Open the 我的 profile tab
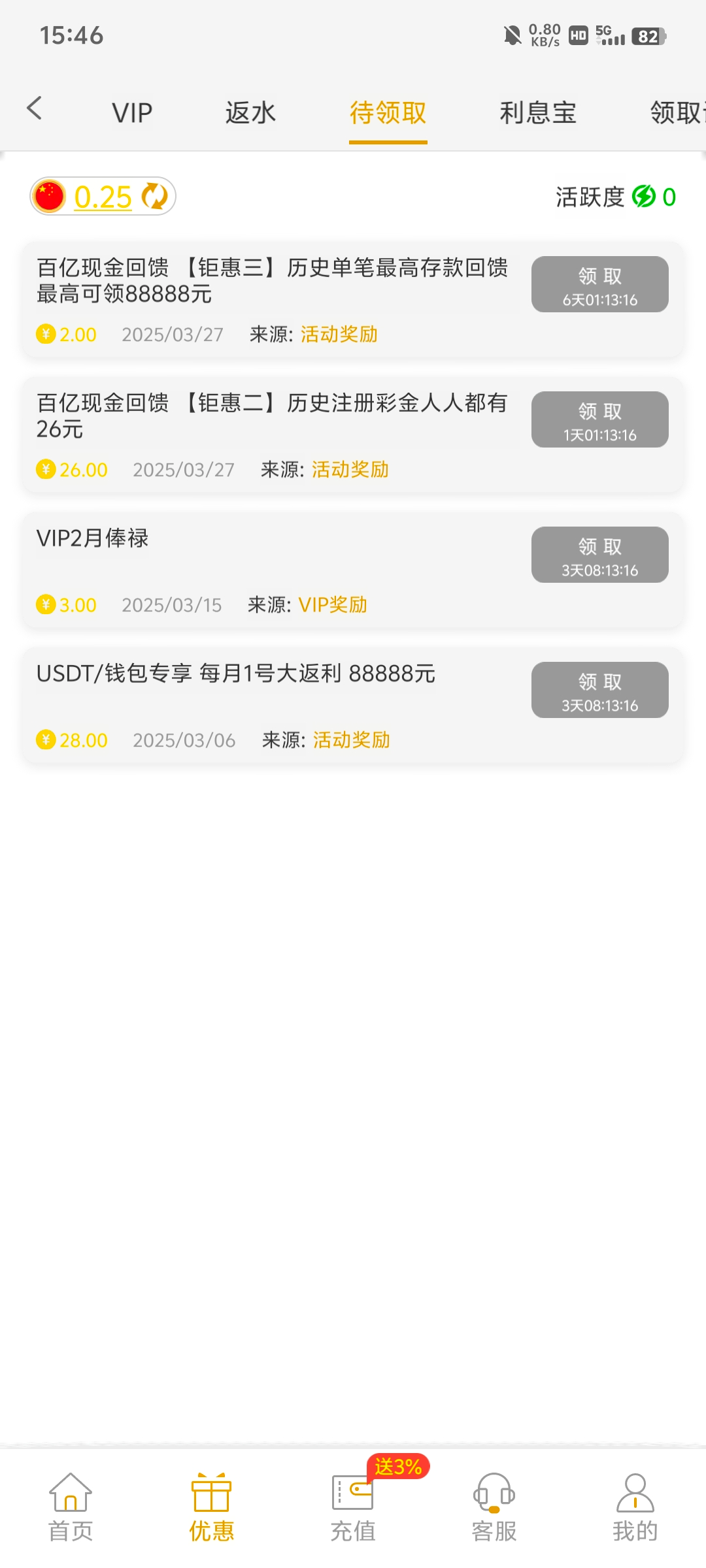The image size is (706, 1568). pyautogui.click(x=635, y=1507)
